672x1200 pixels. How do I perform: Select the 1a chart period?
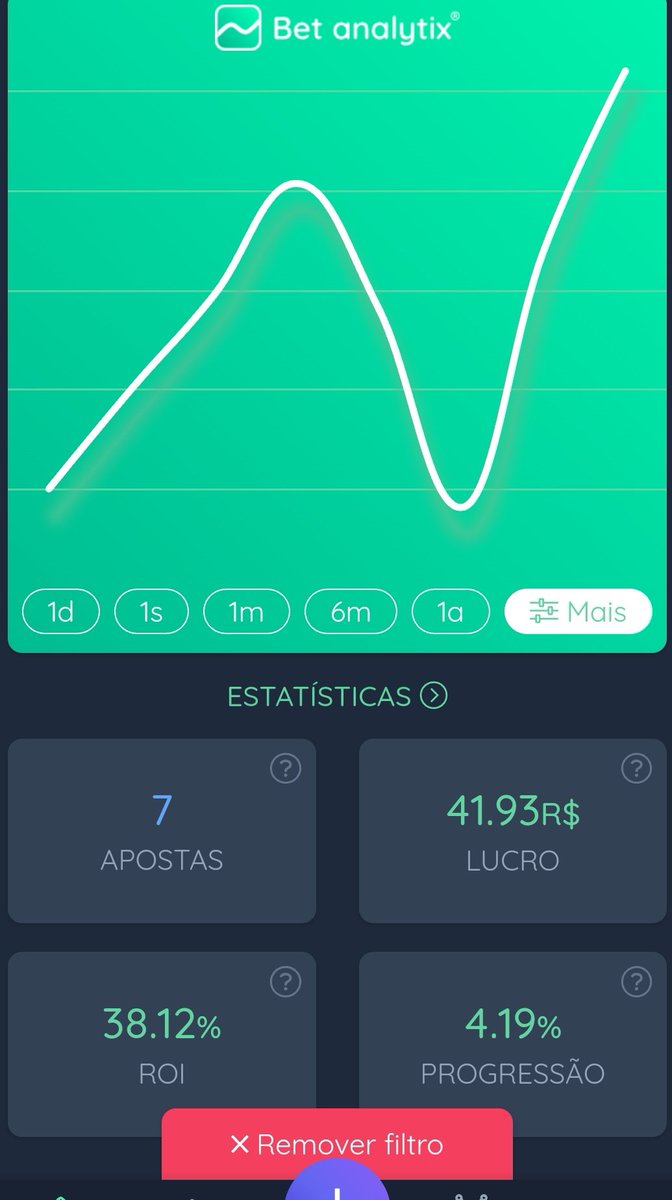(x=451, y=611)
